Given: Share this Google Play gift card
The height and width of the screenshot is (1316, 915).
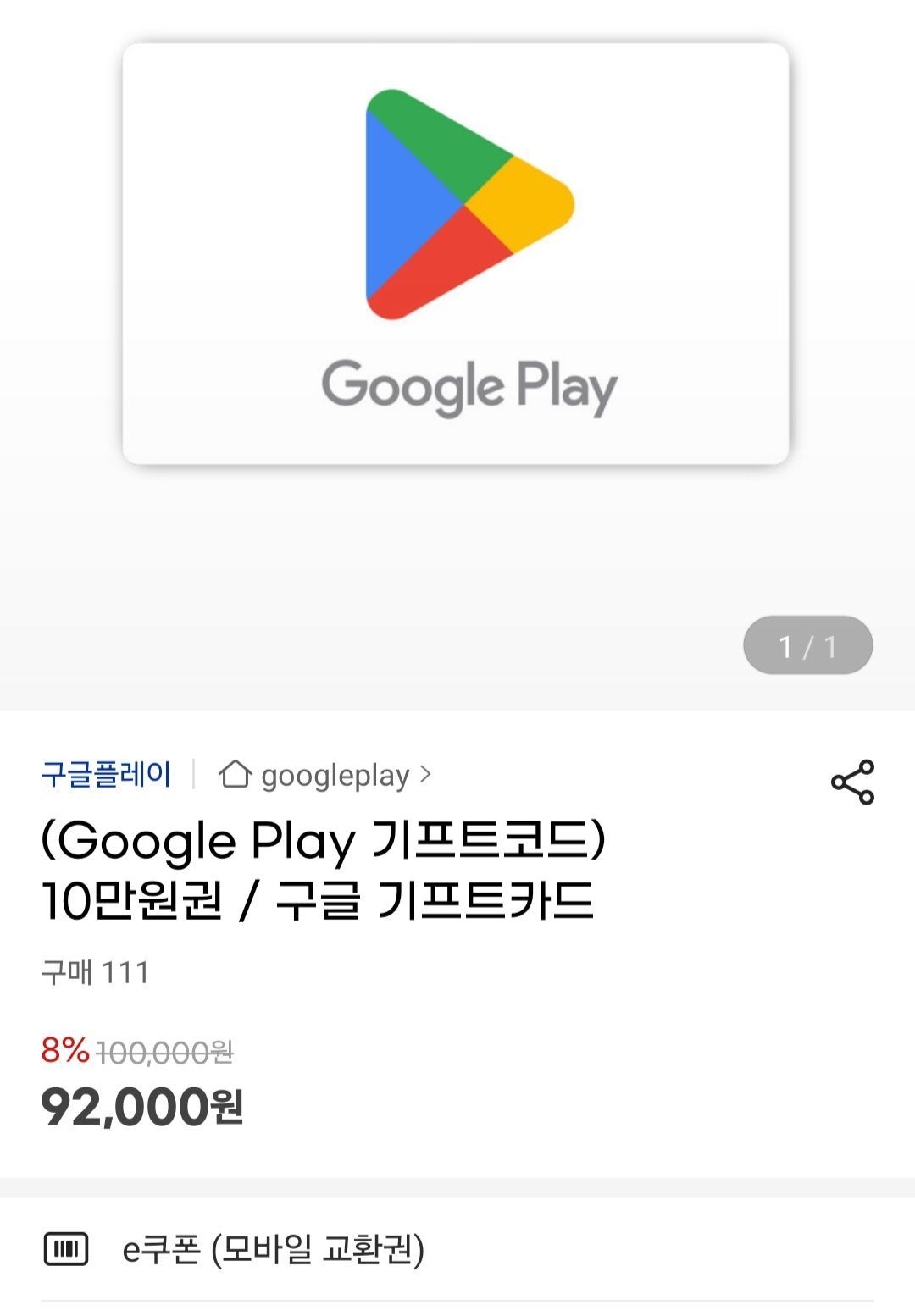Looking at the screenshot, I should click(x=852, y=782).
